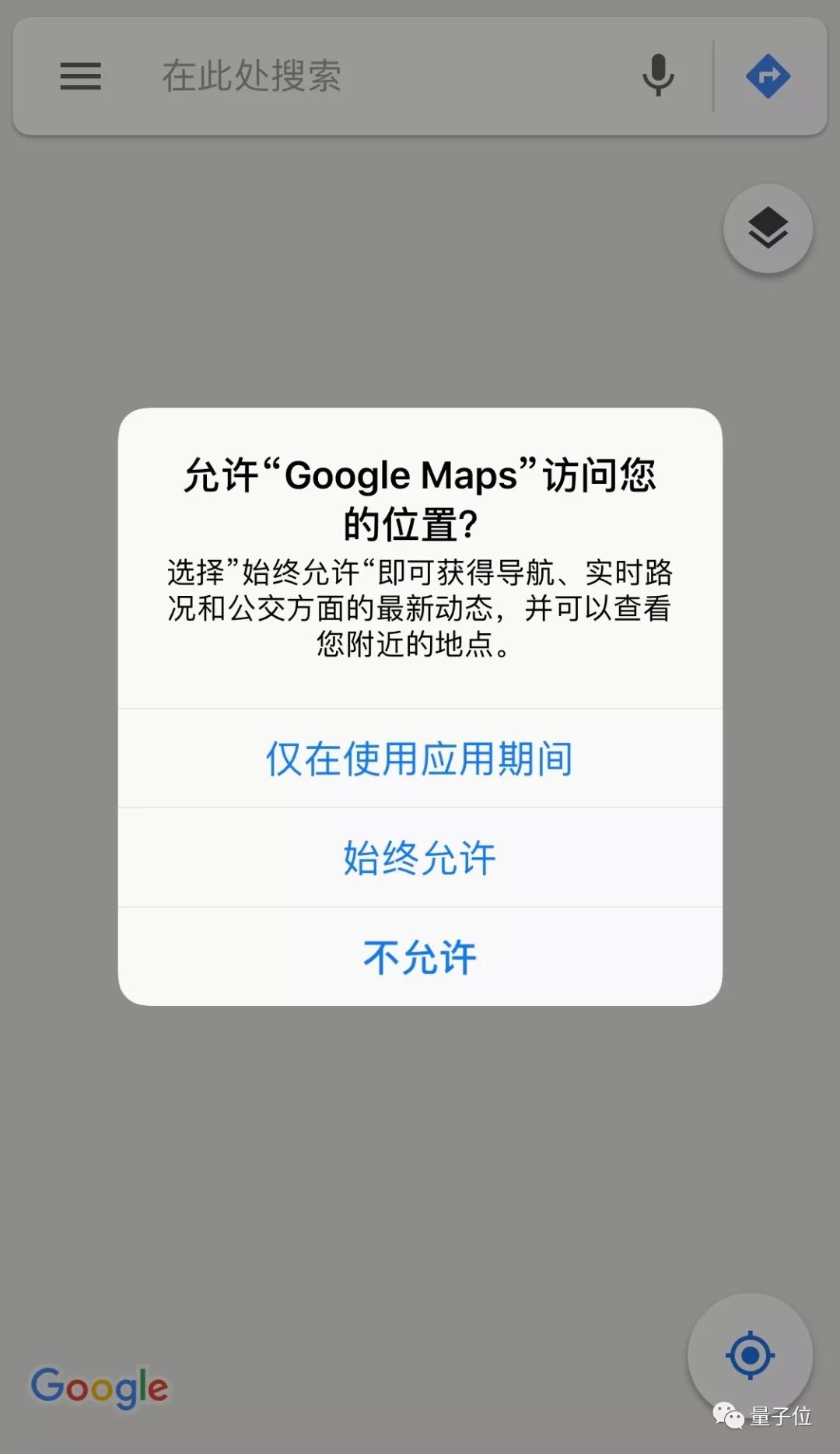This screenshot has height=1454, width=840.
Task: Open directions with the blue navigation icon
Action: click(768, 75)
